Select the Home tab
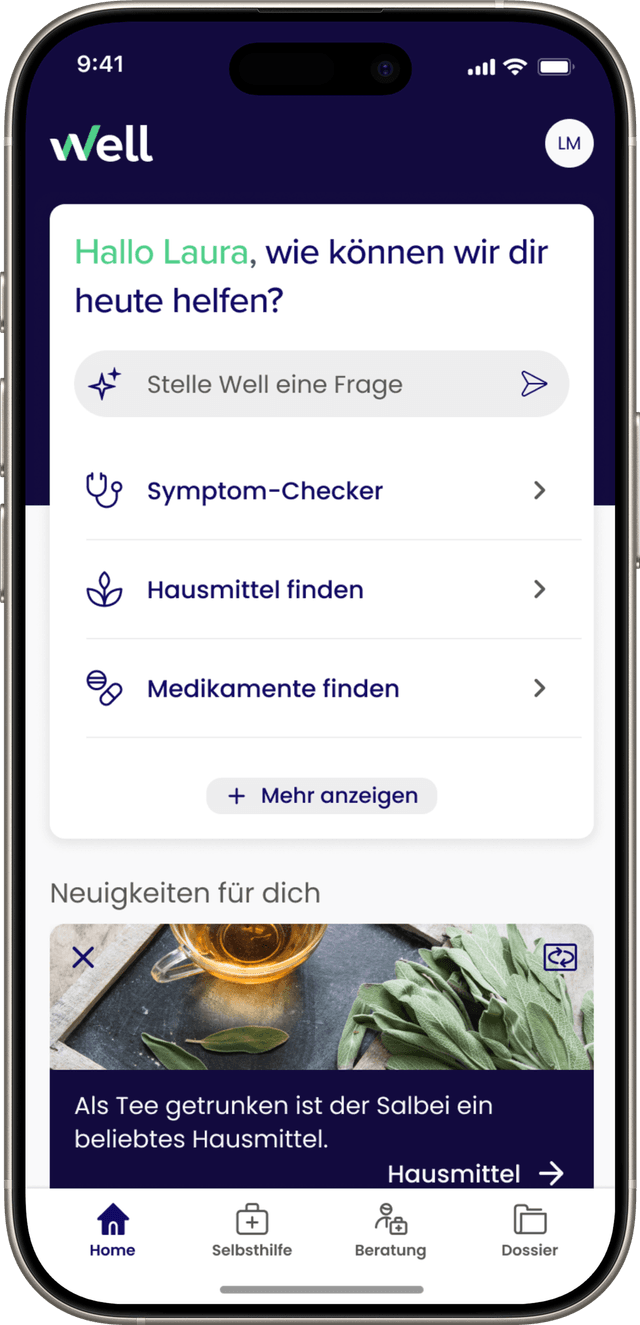Image resolution: width=640 pixels, height=1325 pixels. tap(112, 1231)
